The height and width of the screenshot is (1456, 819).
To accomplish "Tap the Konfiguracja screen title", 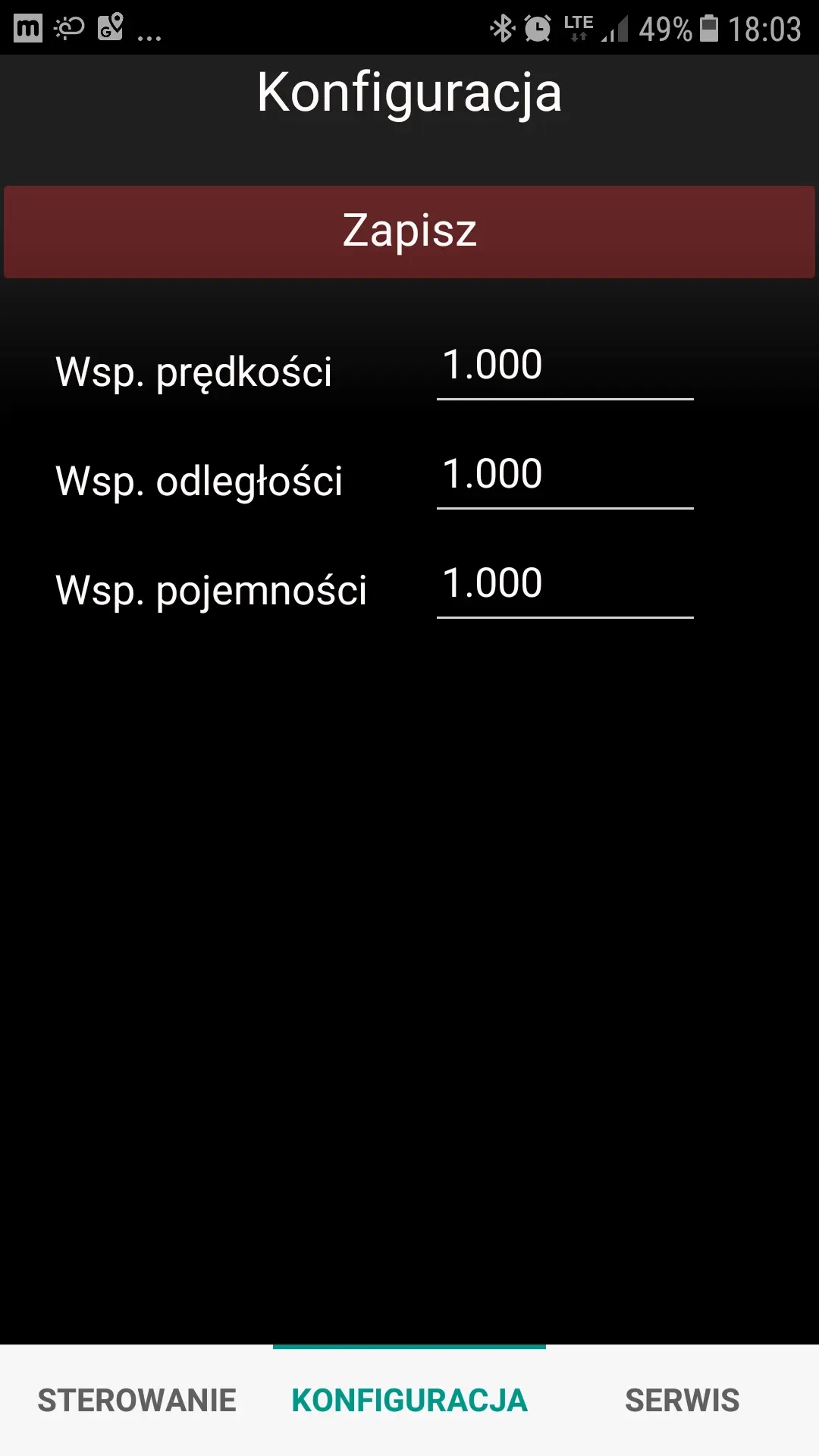I will 409,91.
